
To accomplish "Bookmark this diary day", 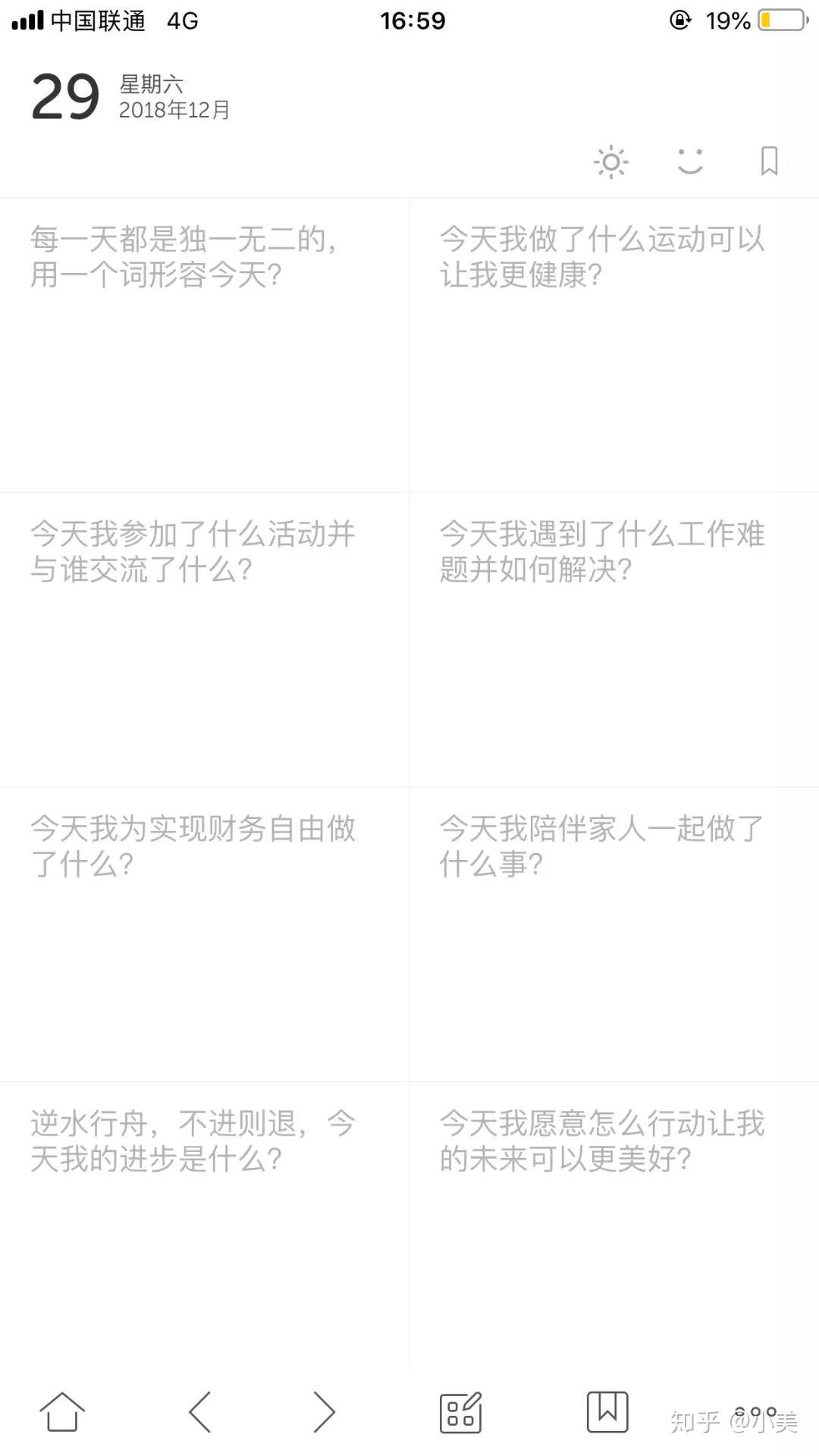I will click(769, 162).
